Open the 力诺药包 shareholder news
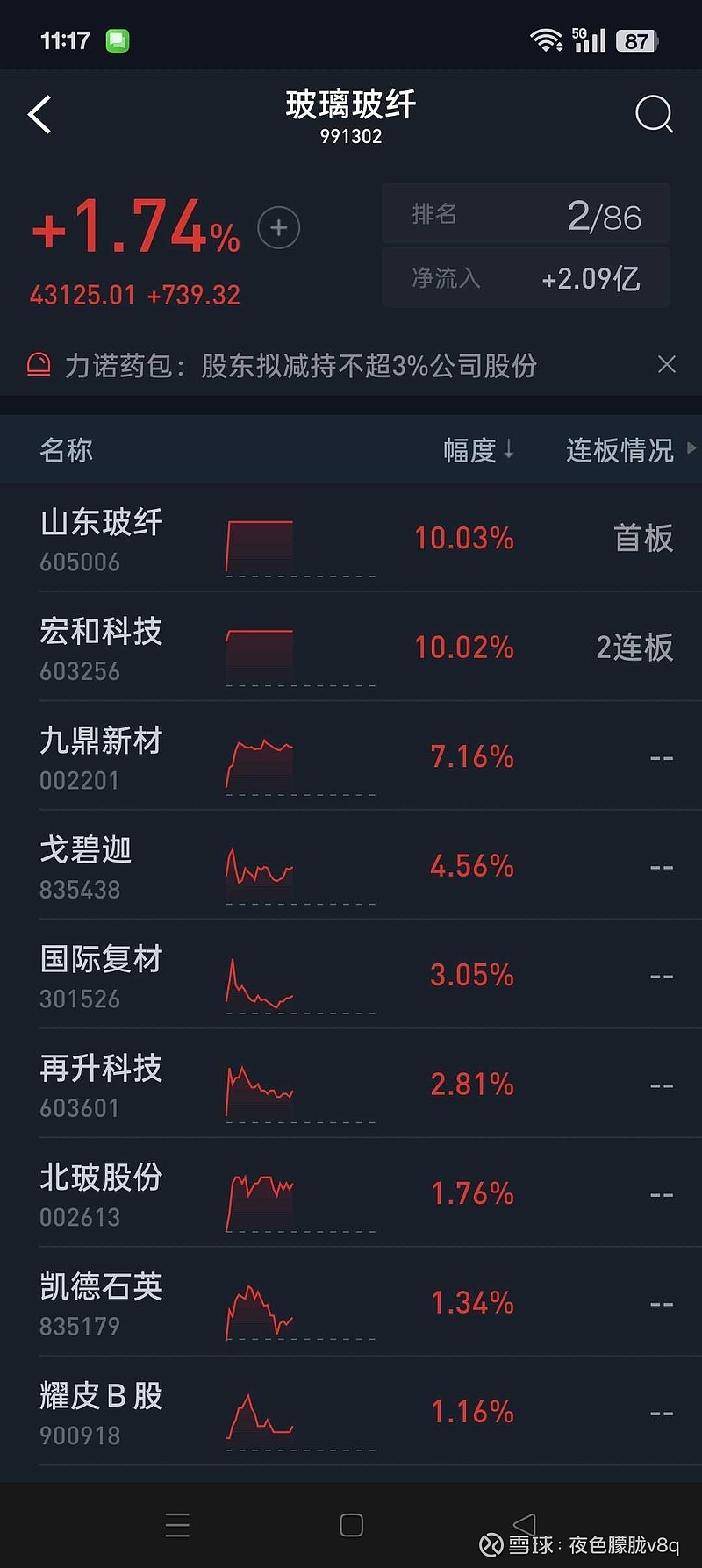702x1568 pixels. pyautogui.click(x=300, y=365)
